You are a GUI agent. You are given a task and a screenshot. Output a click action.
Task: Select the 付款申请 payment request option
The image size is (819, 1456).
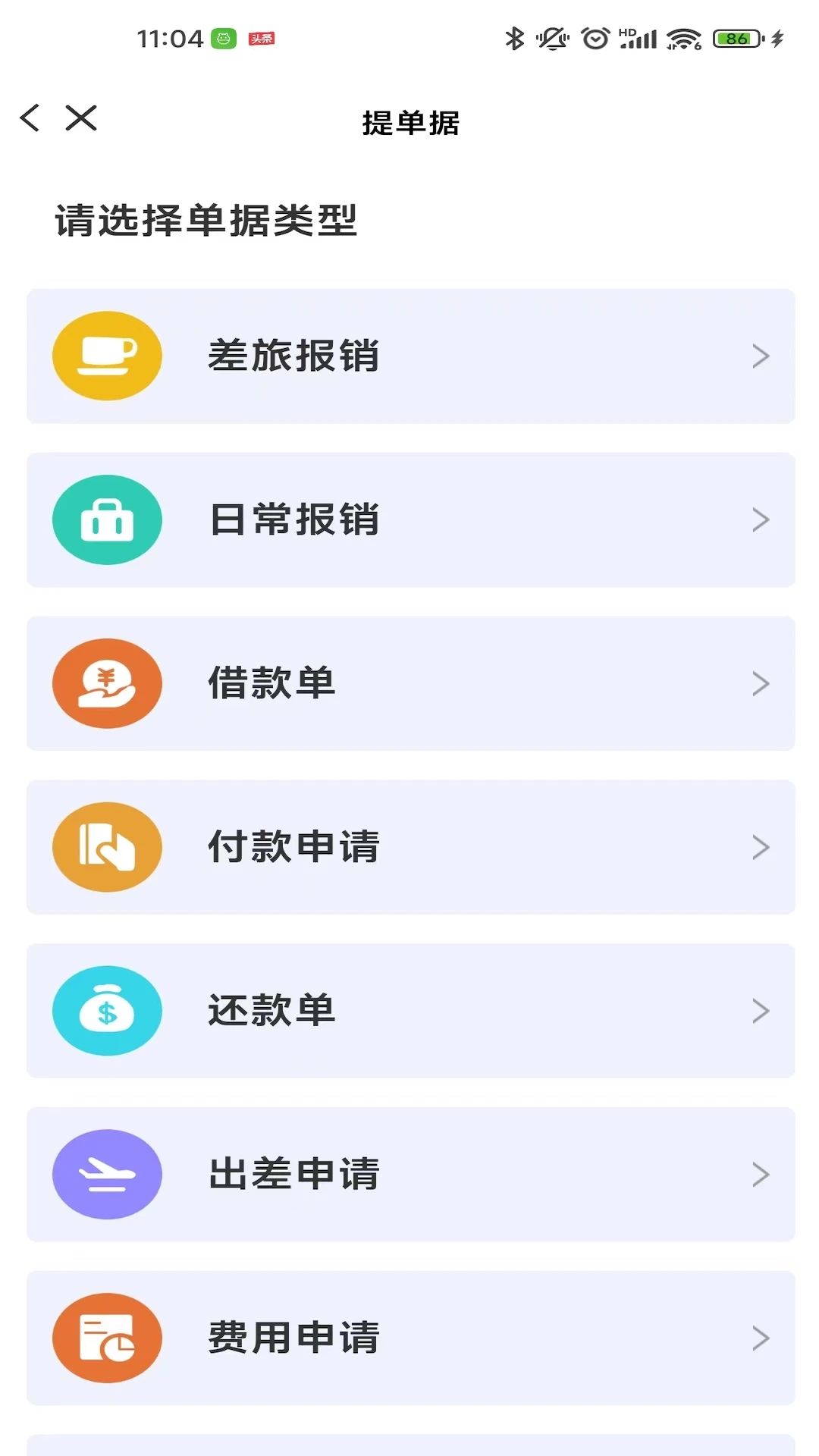(409, 846)
